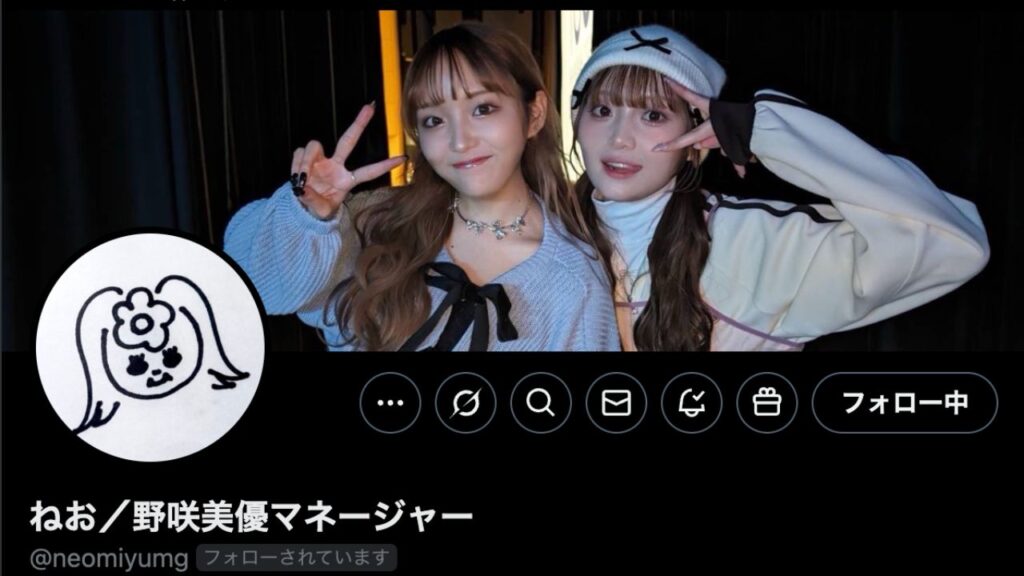Tap the フォロー中 following button

tap(904, 403)
